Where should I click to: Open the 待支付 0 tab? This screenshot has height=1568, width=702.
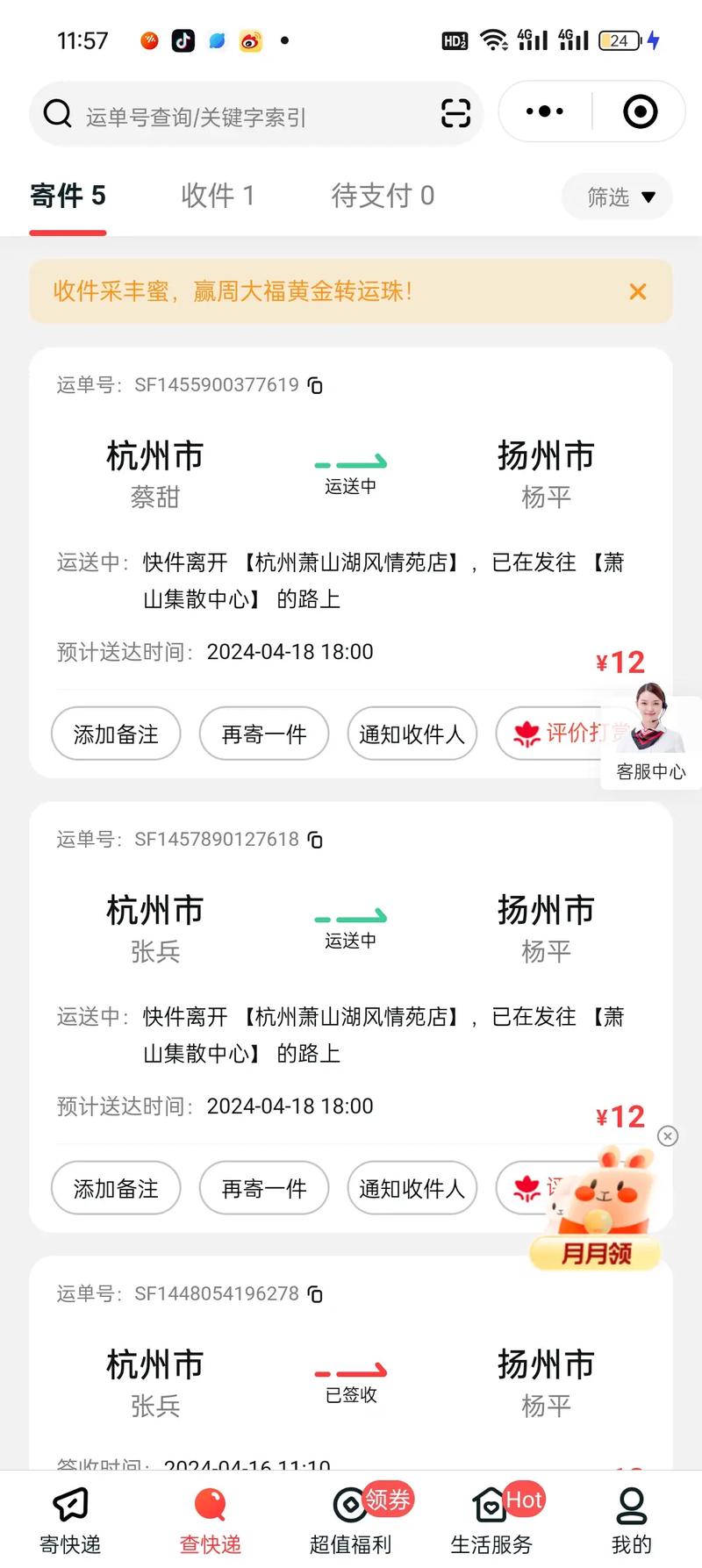pyautogui.click(x=383, y=196)
